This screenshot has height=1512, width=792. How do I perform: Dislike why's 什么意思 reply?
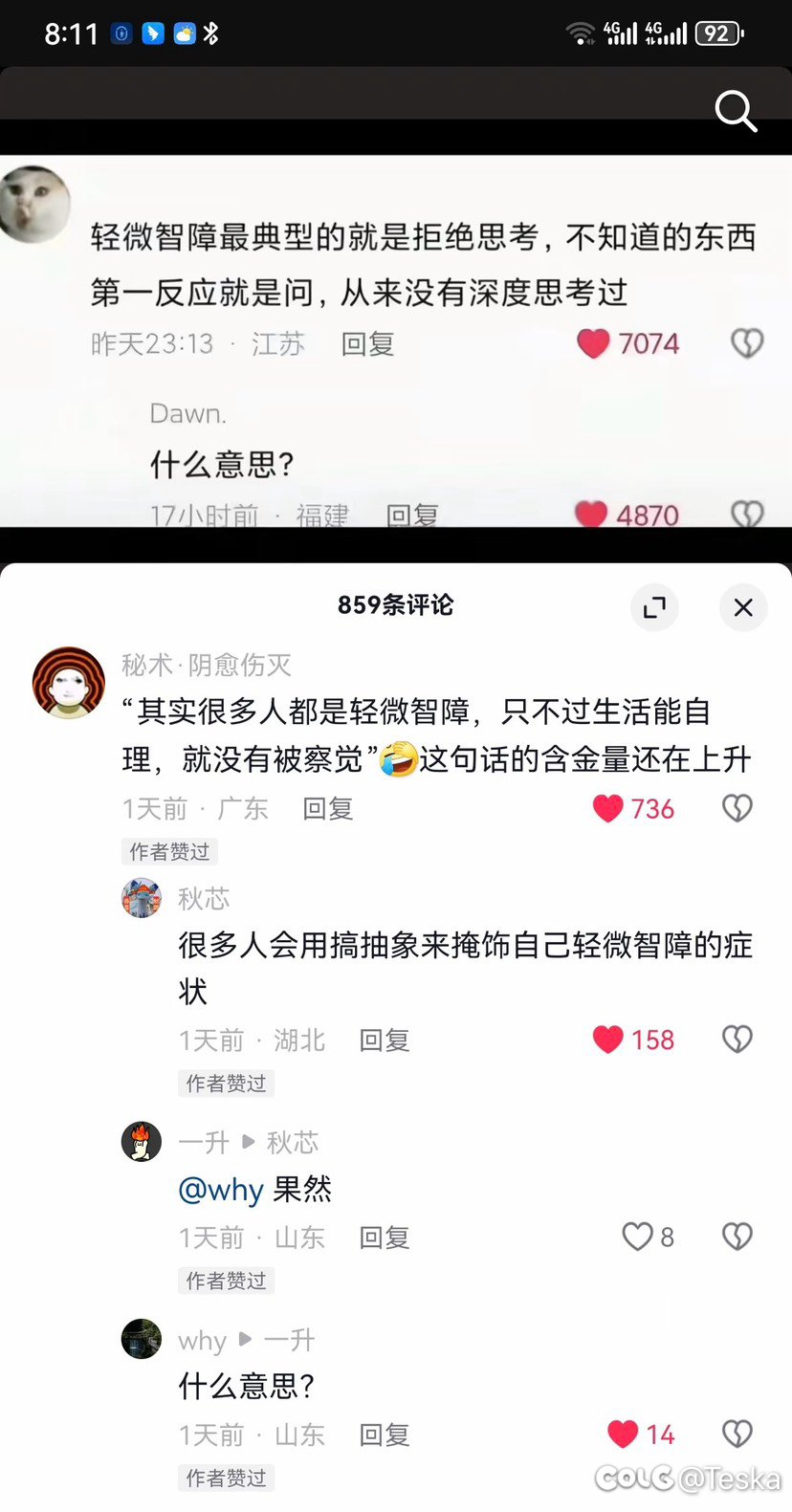(x=737, y=1434)
